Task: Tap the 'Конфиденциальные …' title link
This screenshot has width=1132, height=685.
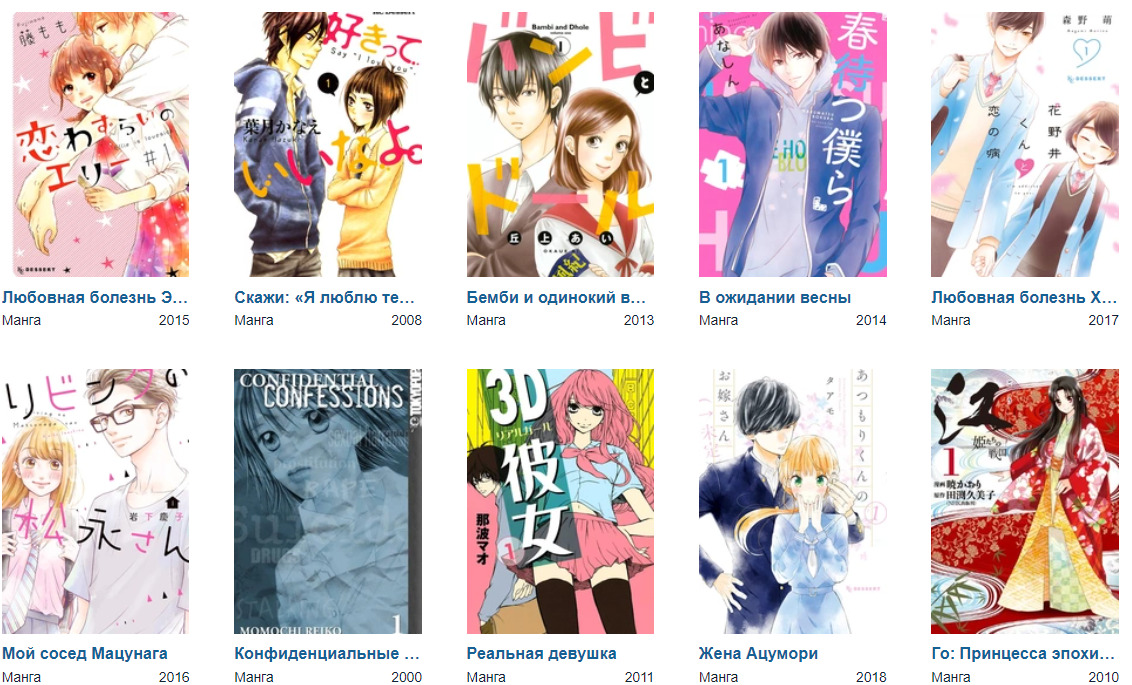Action: [326, 654]
